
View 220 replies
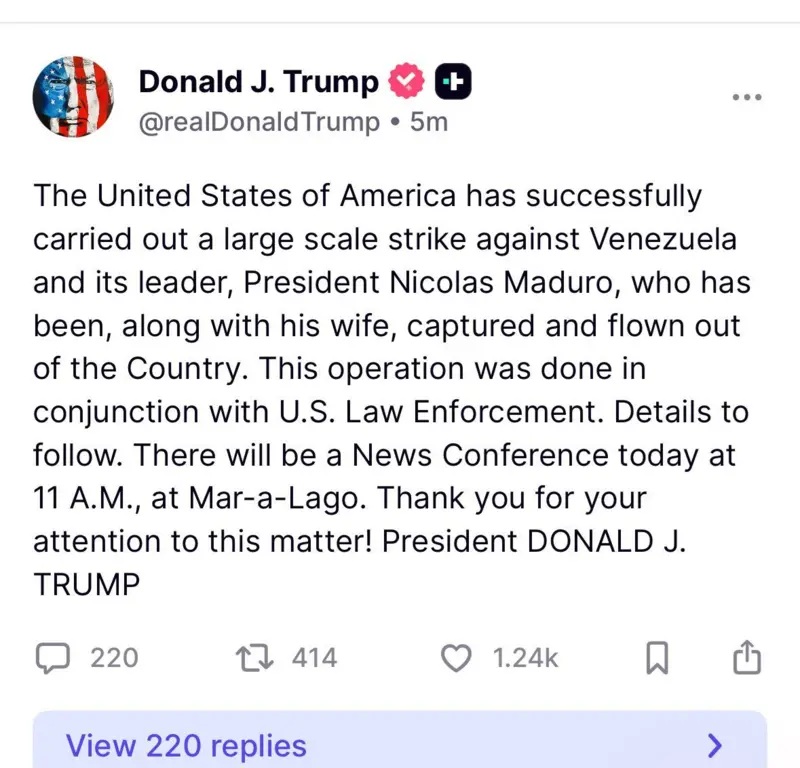point(400,744)
